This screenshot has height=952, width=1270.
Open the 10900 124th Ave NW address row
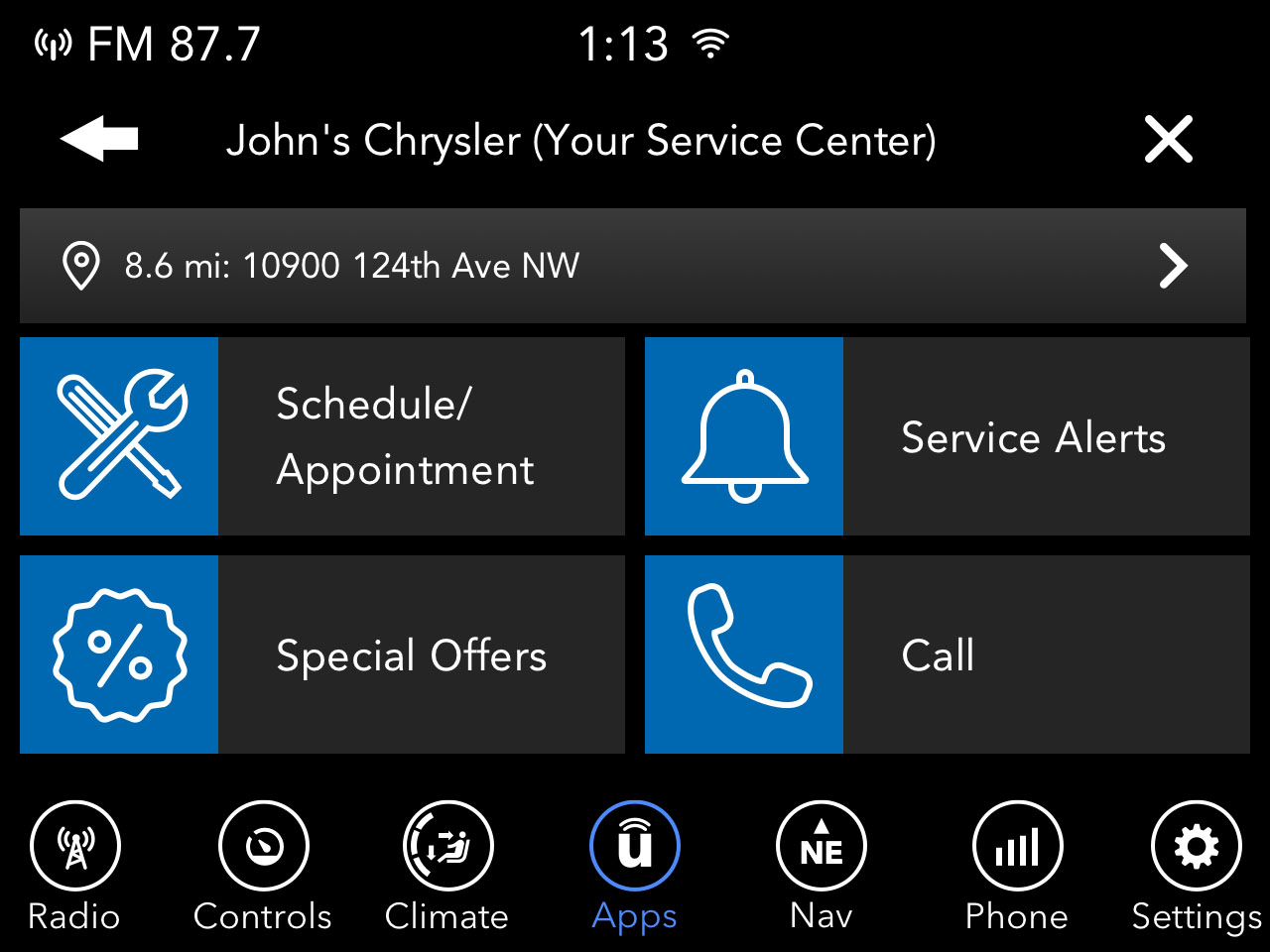[x=632, y=266]
